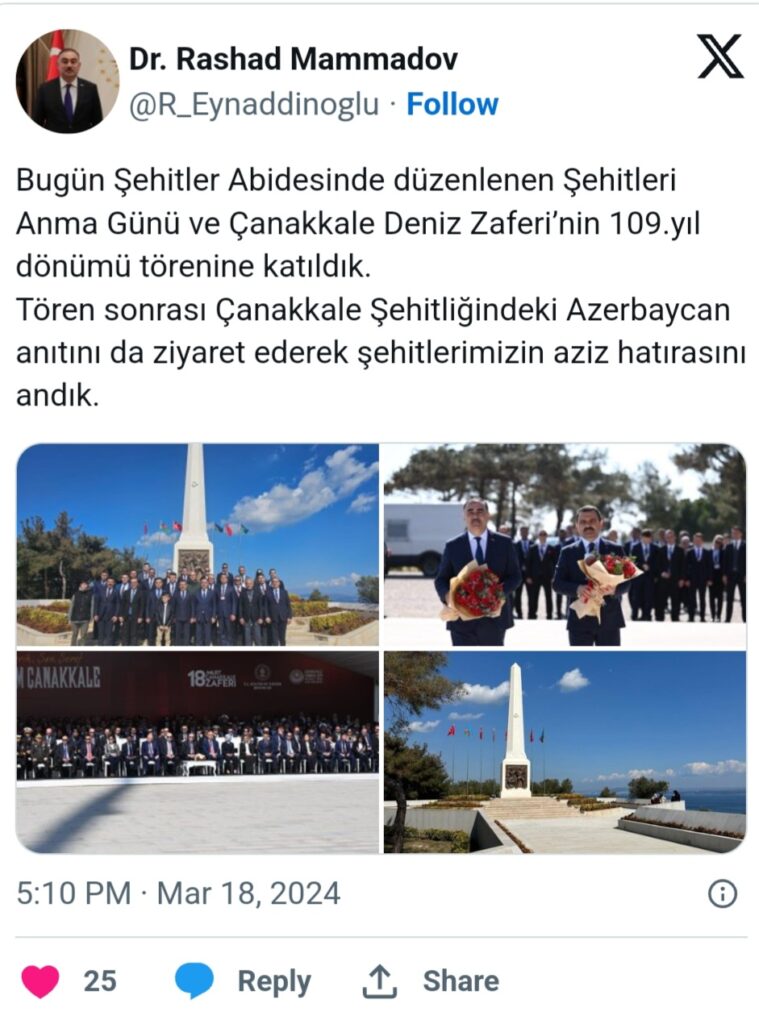Reply to the tweet
Viewport: 759px width, 1024px height.
tap(243, 980)
